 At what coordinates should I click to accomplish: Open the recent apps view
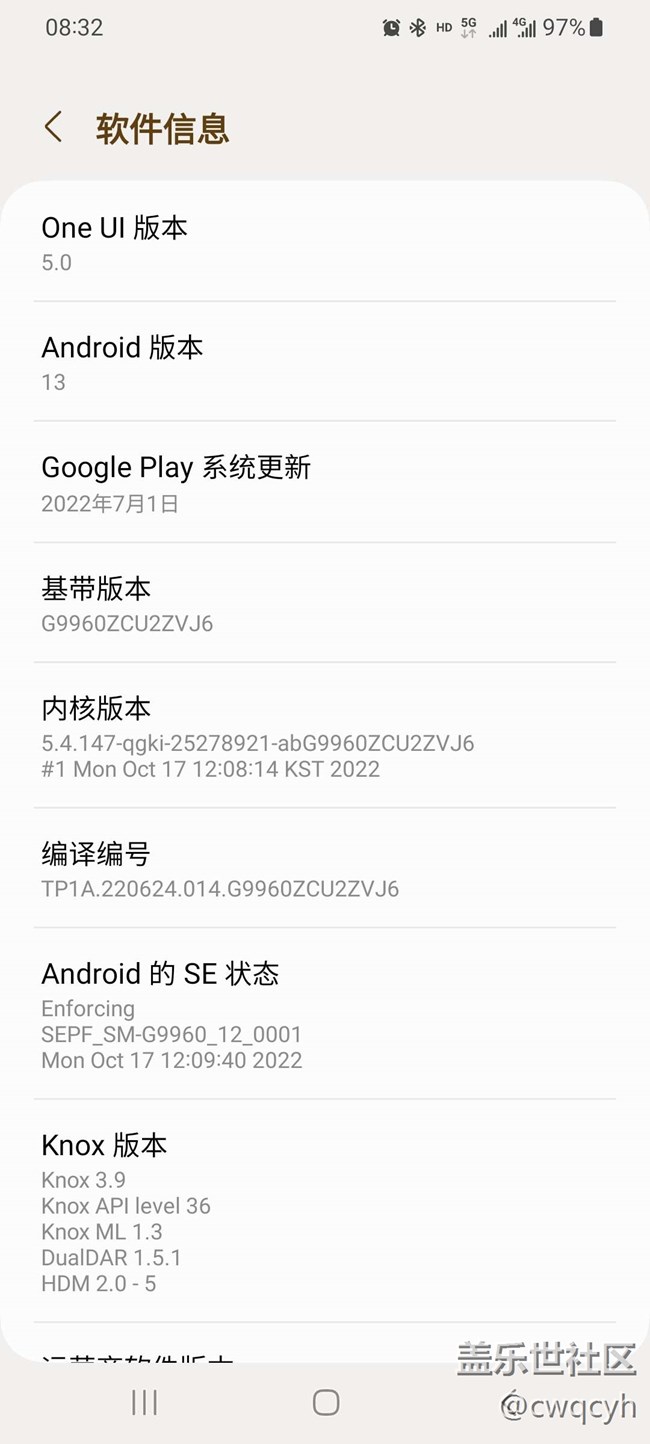[145, 1402]
